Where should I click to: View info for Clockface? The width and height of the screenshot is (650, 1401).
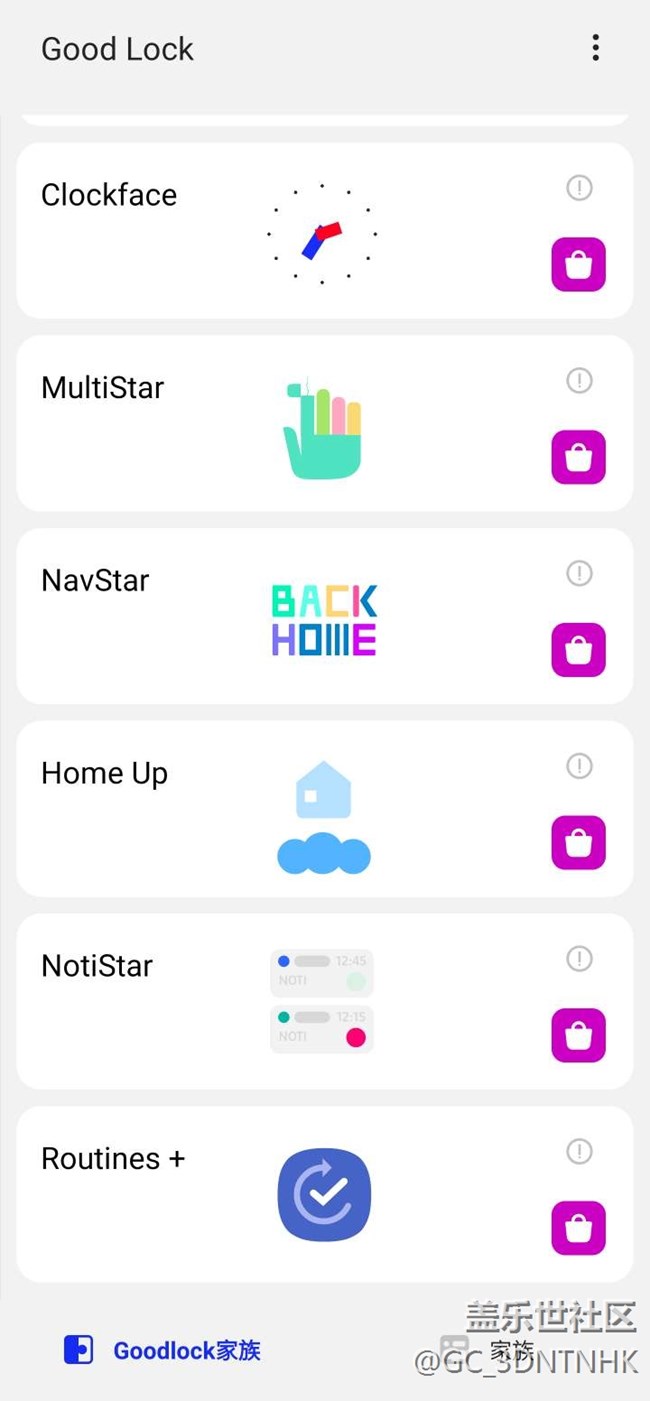click(579, 187)
